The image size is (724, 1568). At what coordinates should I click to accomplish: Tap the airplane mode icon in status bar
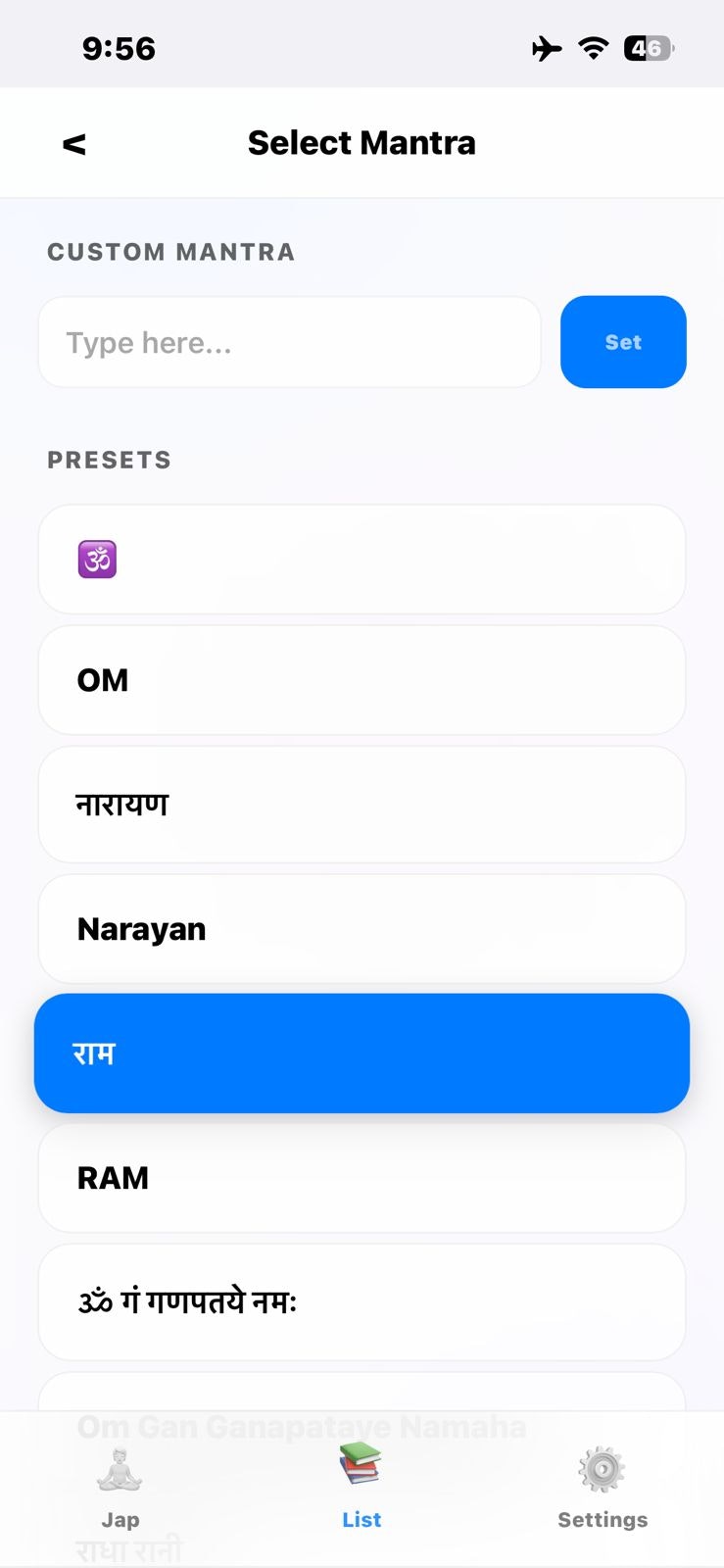[x=546, y=48]
